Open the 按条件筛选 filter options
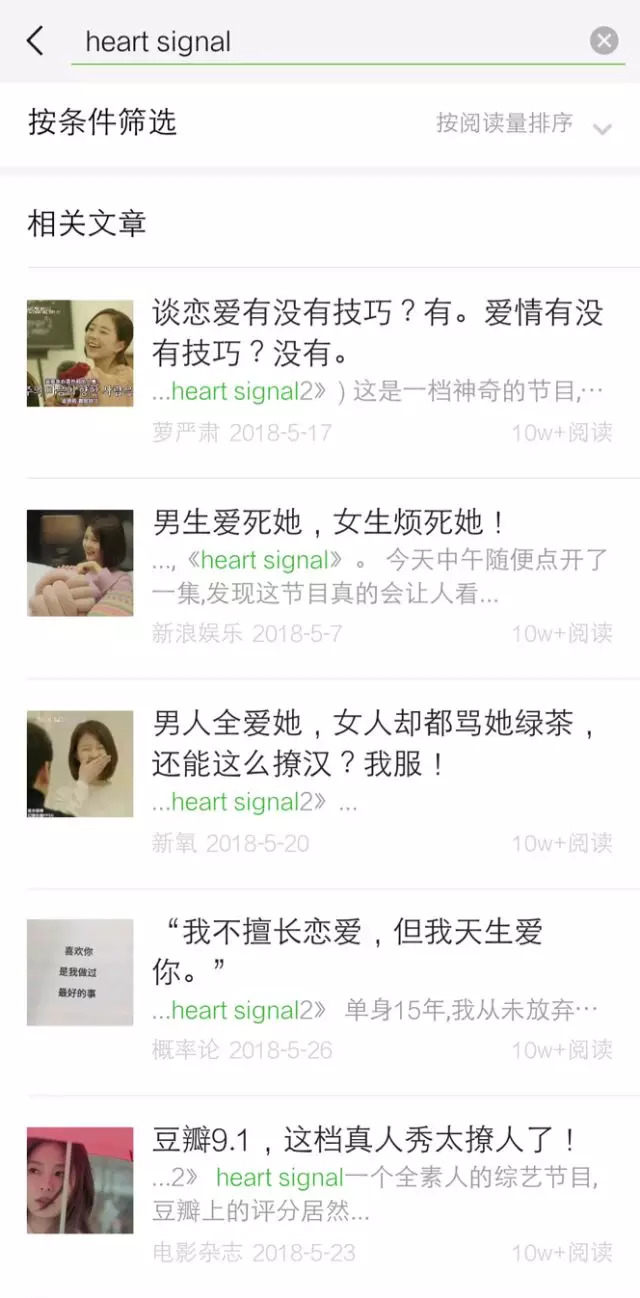640x1298 pixels. (102, 122)
